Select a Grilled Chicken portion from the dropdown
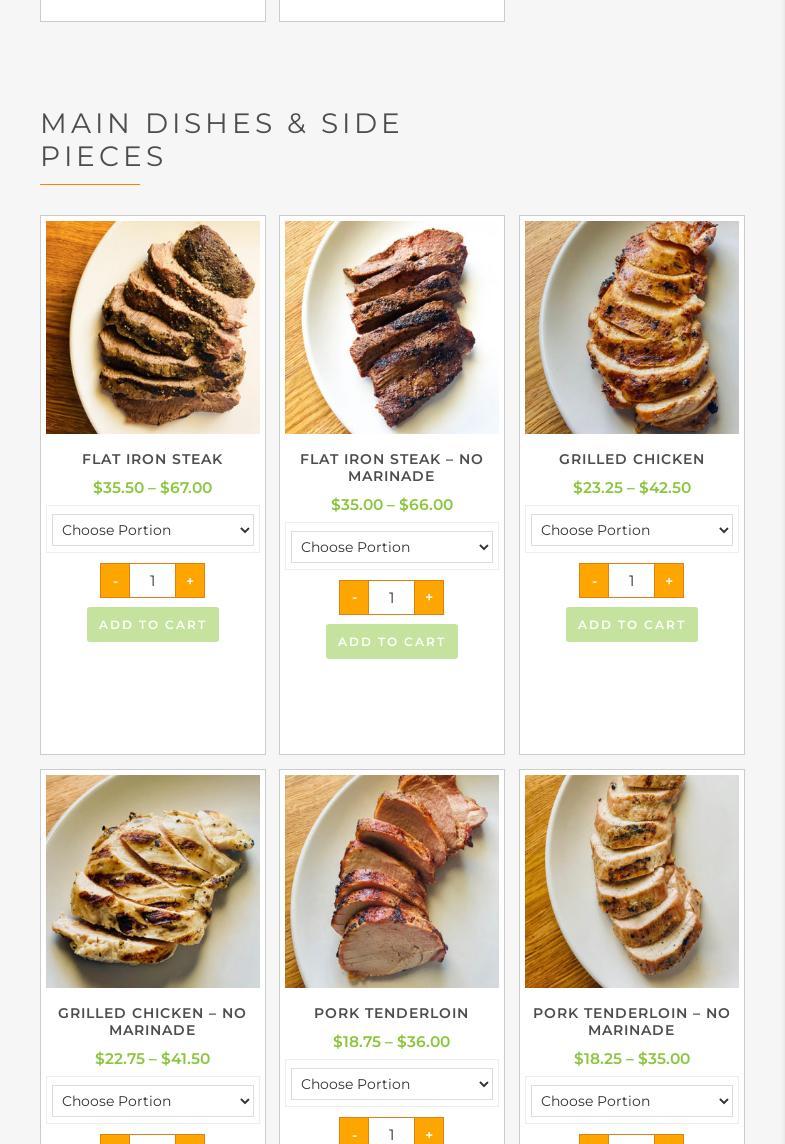 click(x=631, y=530)
